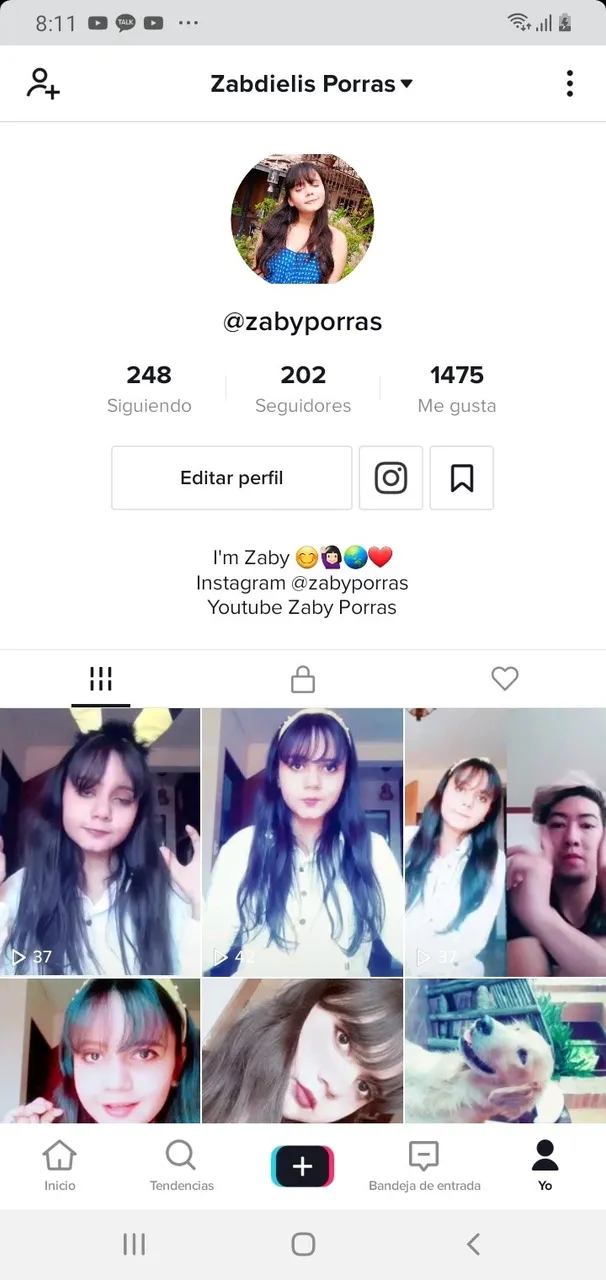
Task: Open the Tendencias search tab
Action: click(181, 1166)
